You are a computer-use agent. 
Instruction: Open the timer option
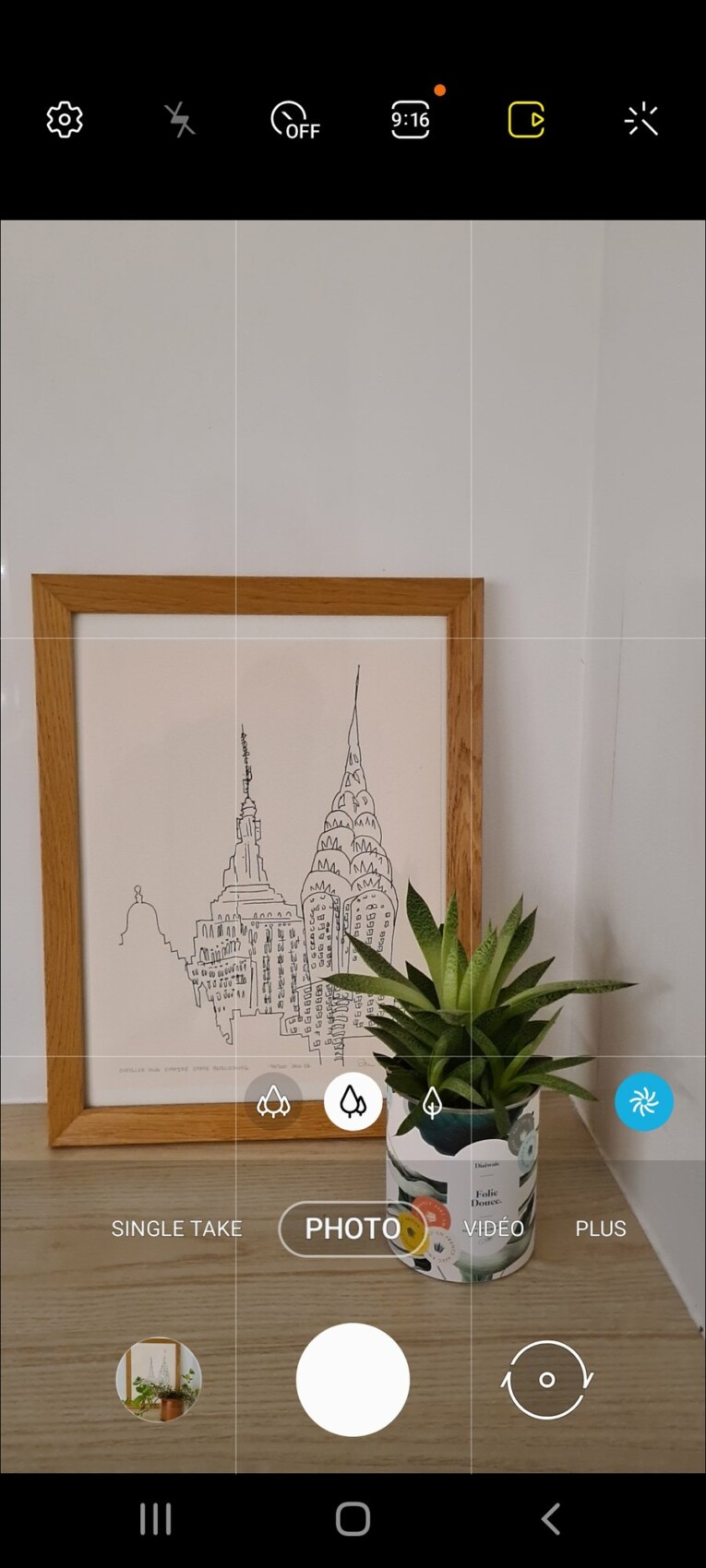(294, 120)
